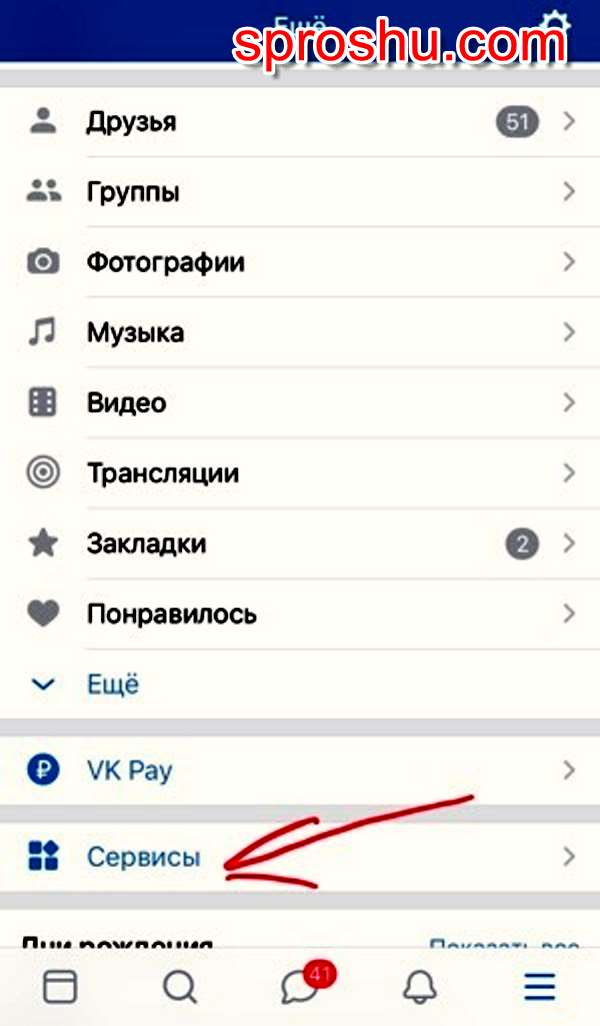Open Сервисы

click(x=300, y=857)
